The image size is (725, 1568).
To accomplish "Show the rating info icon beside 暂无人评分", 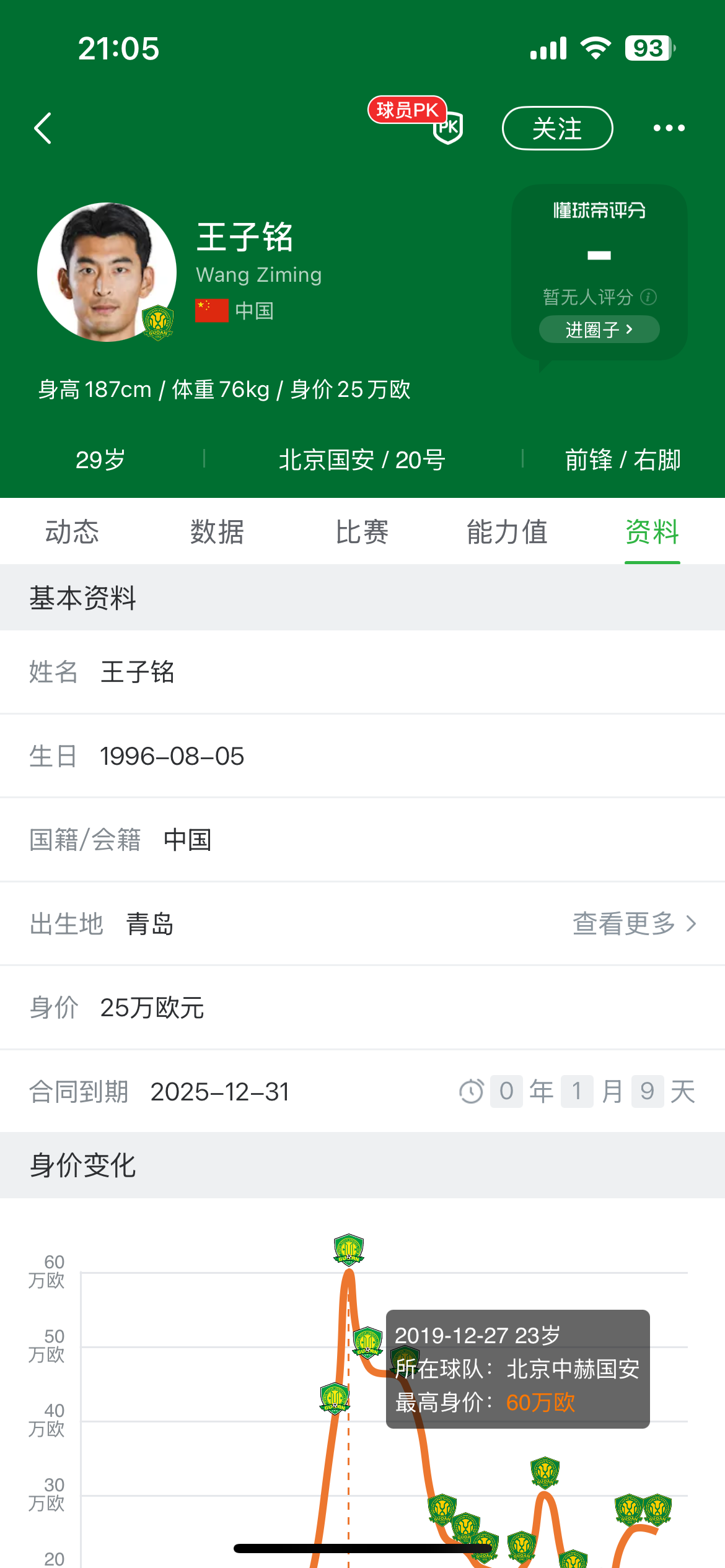I will [x=649, y=297].
